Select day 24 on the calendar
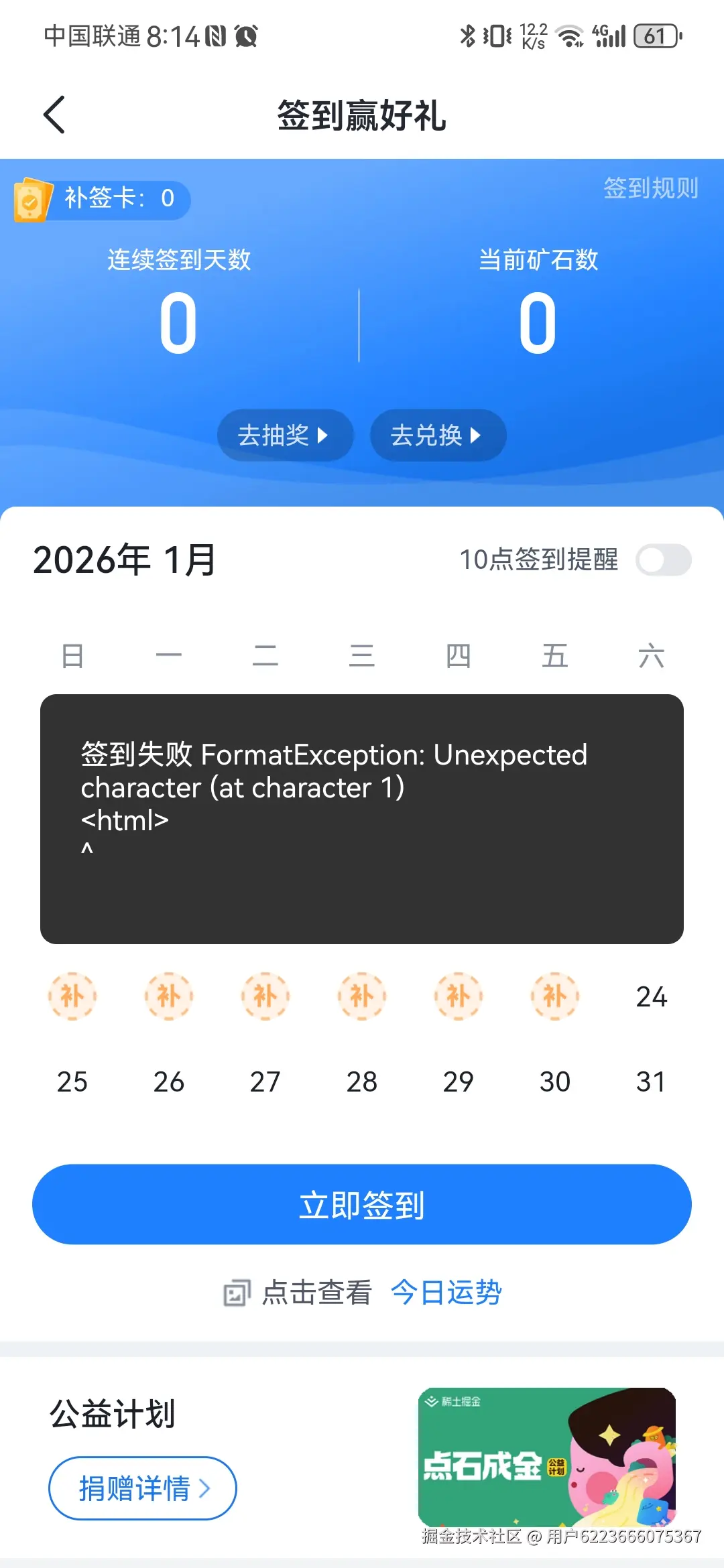724x1568 pixels. (x=650, y=996)
